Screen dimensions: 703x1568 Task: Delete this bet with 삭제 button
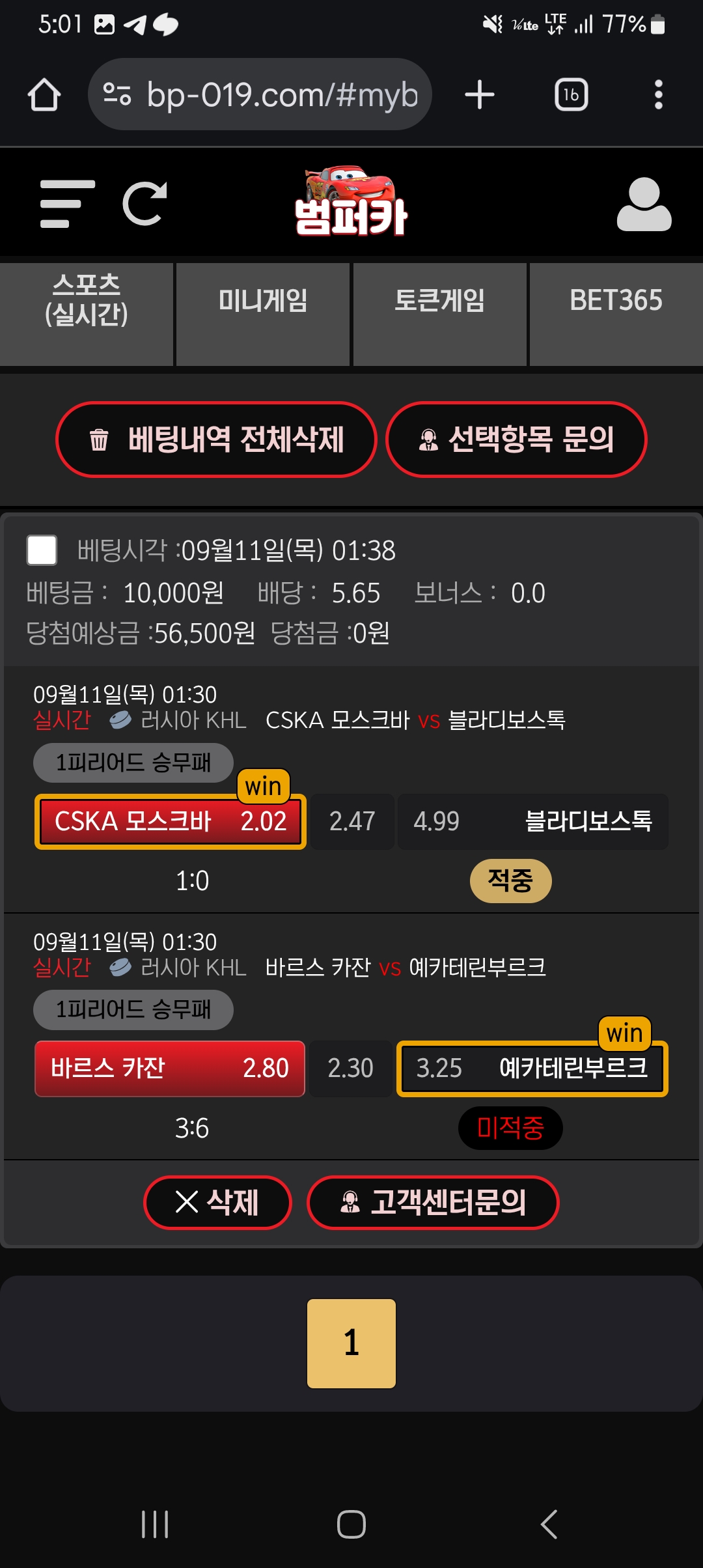217,1202
